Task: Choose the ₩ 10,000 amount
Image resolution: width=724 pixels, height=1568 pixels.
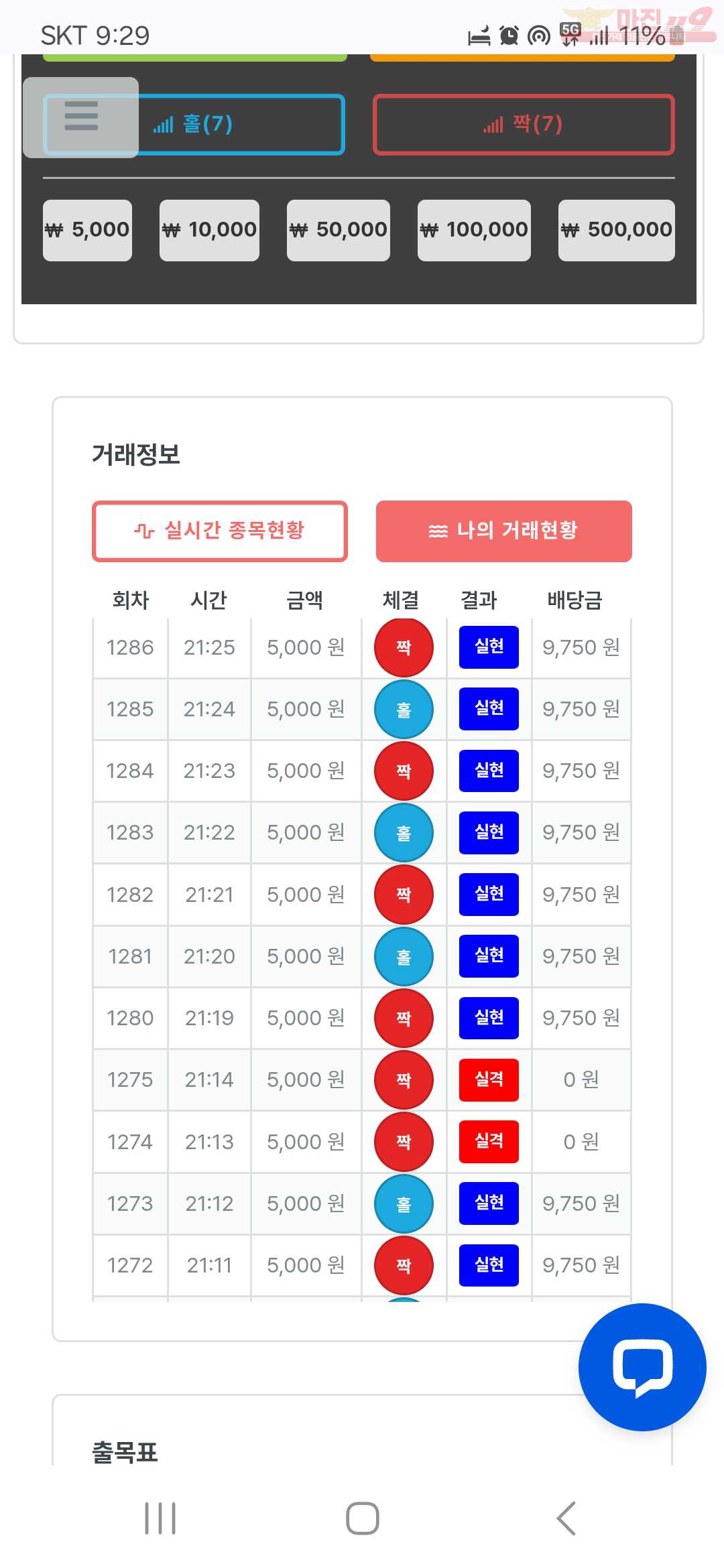Action: tap(209, 230)
